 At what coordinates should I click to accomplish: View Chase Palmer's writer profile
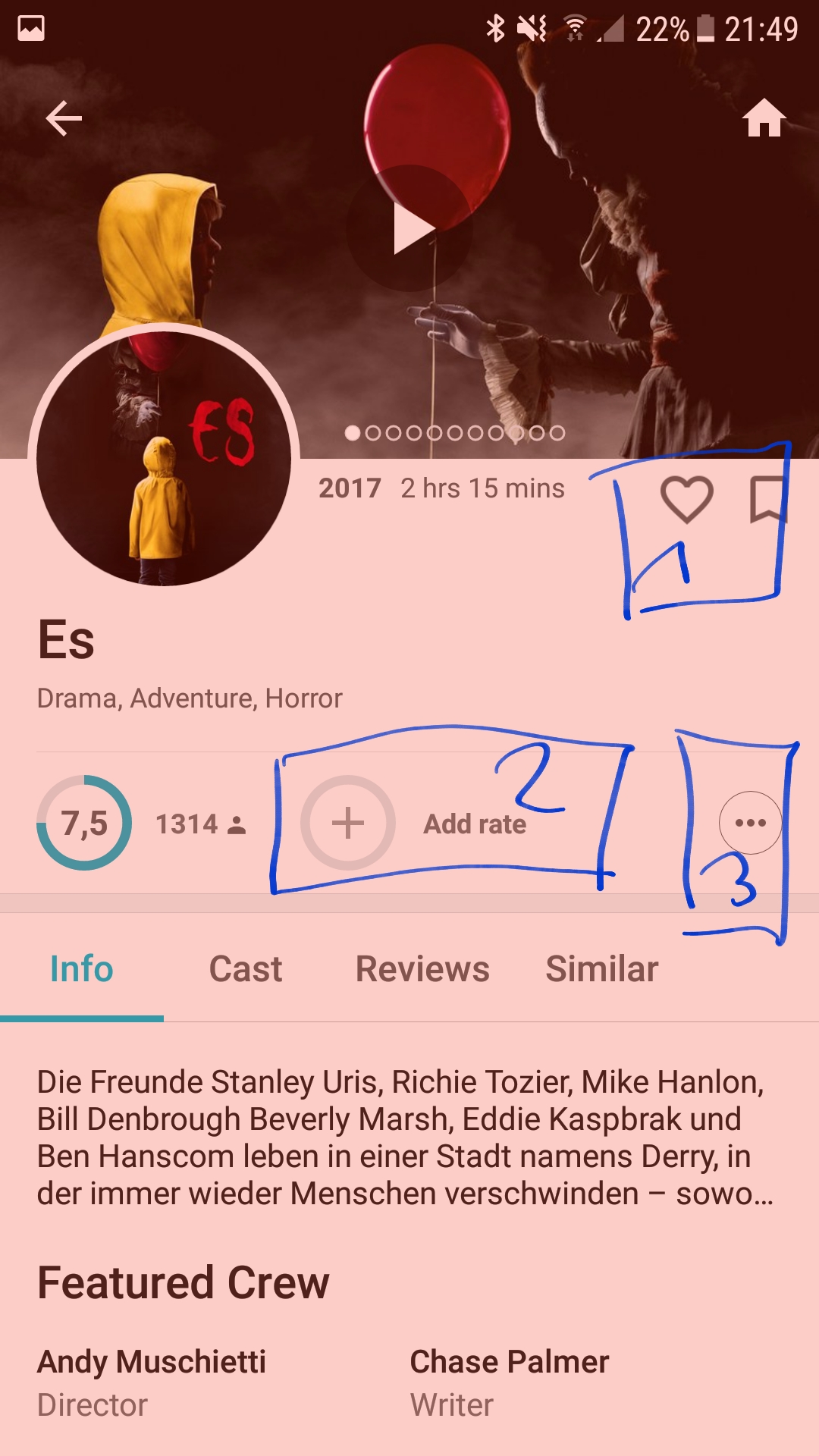[509, 1380]
